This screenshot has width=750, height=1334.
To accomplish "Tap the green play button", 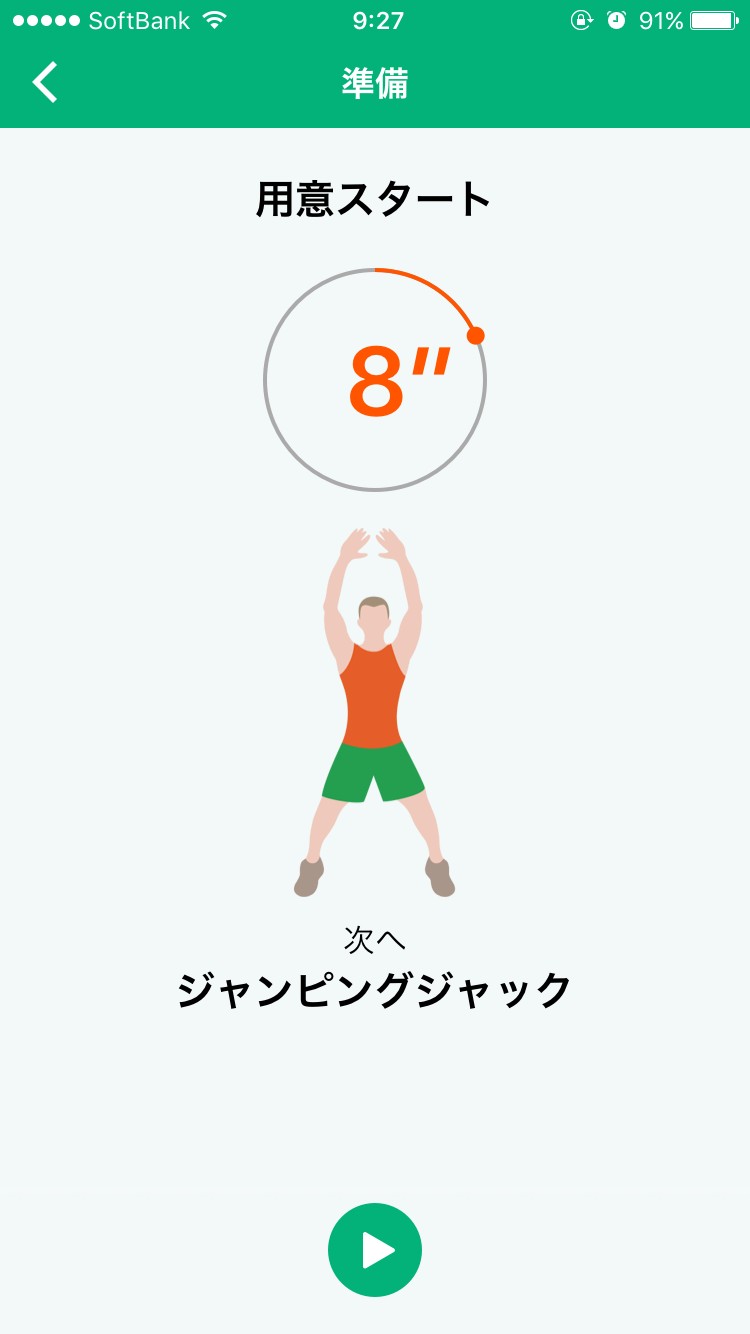I will [x=375, y=1250].
